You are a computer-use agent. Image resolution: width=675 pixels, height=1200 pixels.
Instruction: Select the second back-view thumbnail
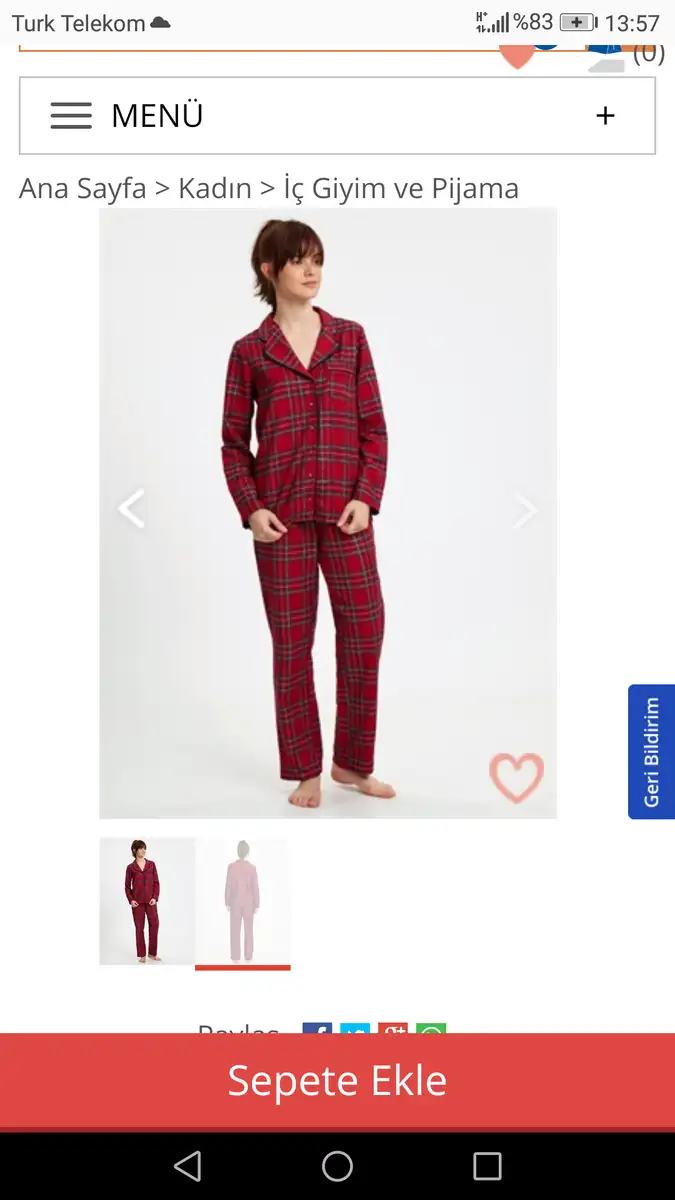[242, 902]
